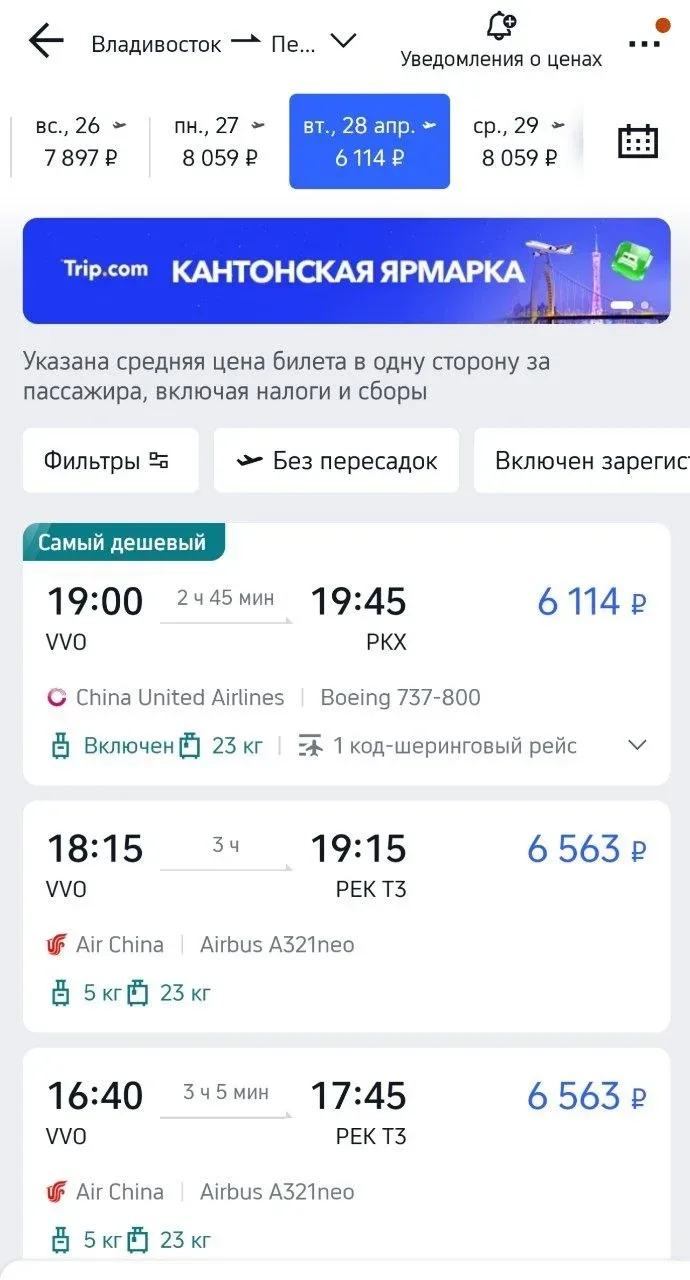Open the calendar date picker

(637, 141)
